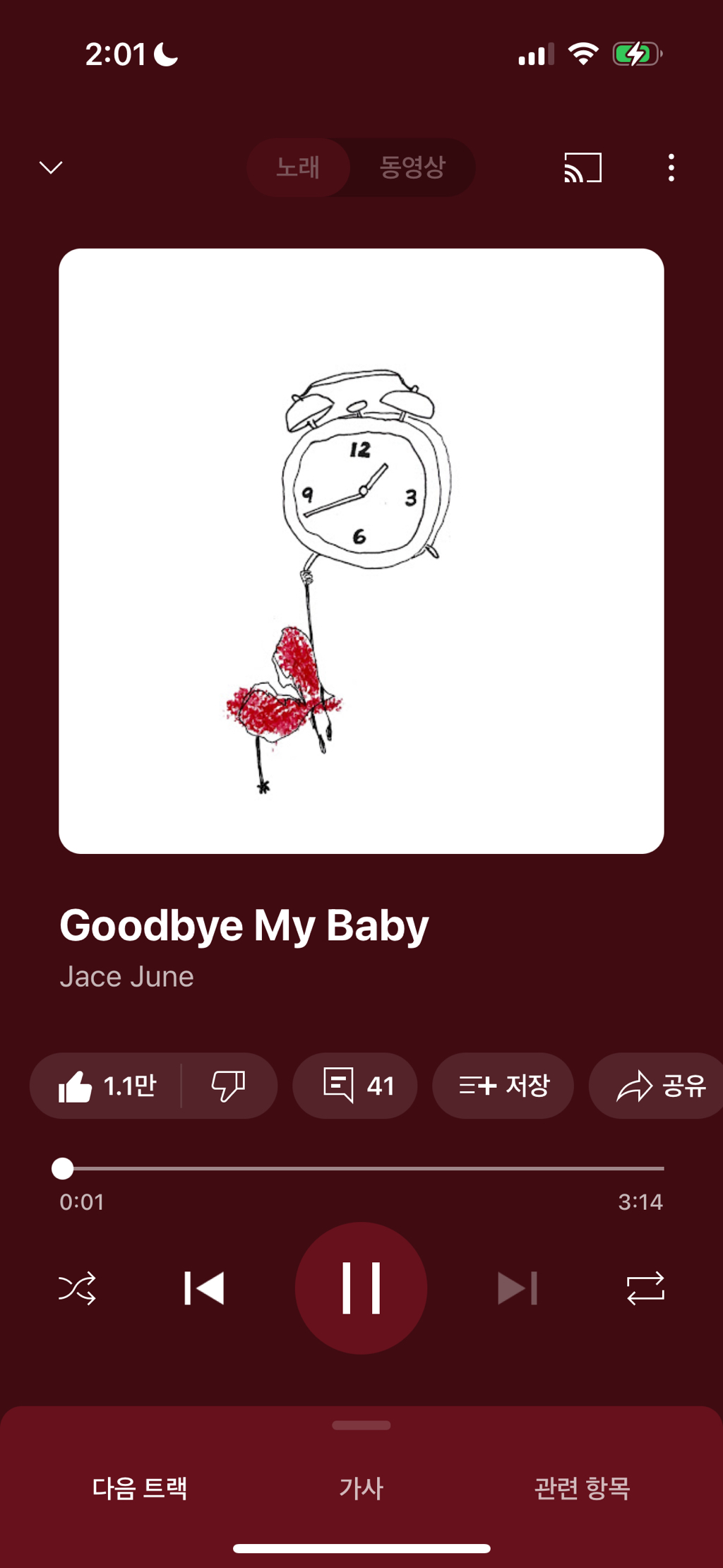Screen dimensions: 723x1568
Task: Skip to the next track
Action: coord(518,1288)
